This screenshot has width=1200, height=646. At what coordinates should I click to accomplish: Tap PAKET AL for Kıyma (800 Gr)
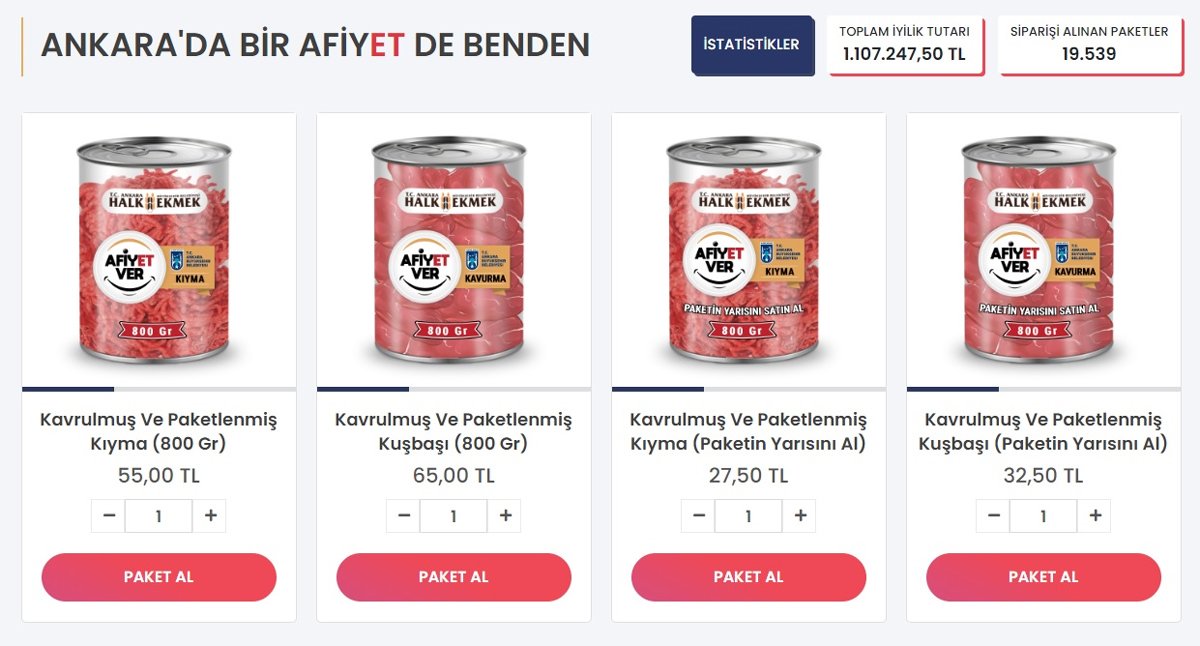click(159, 577)
